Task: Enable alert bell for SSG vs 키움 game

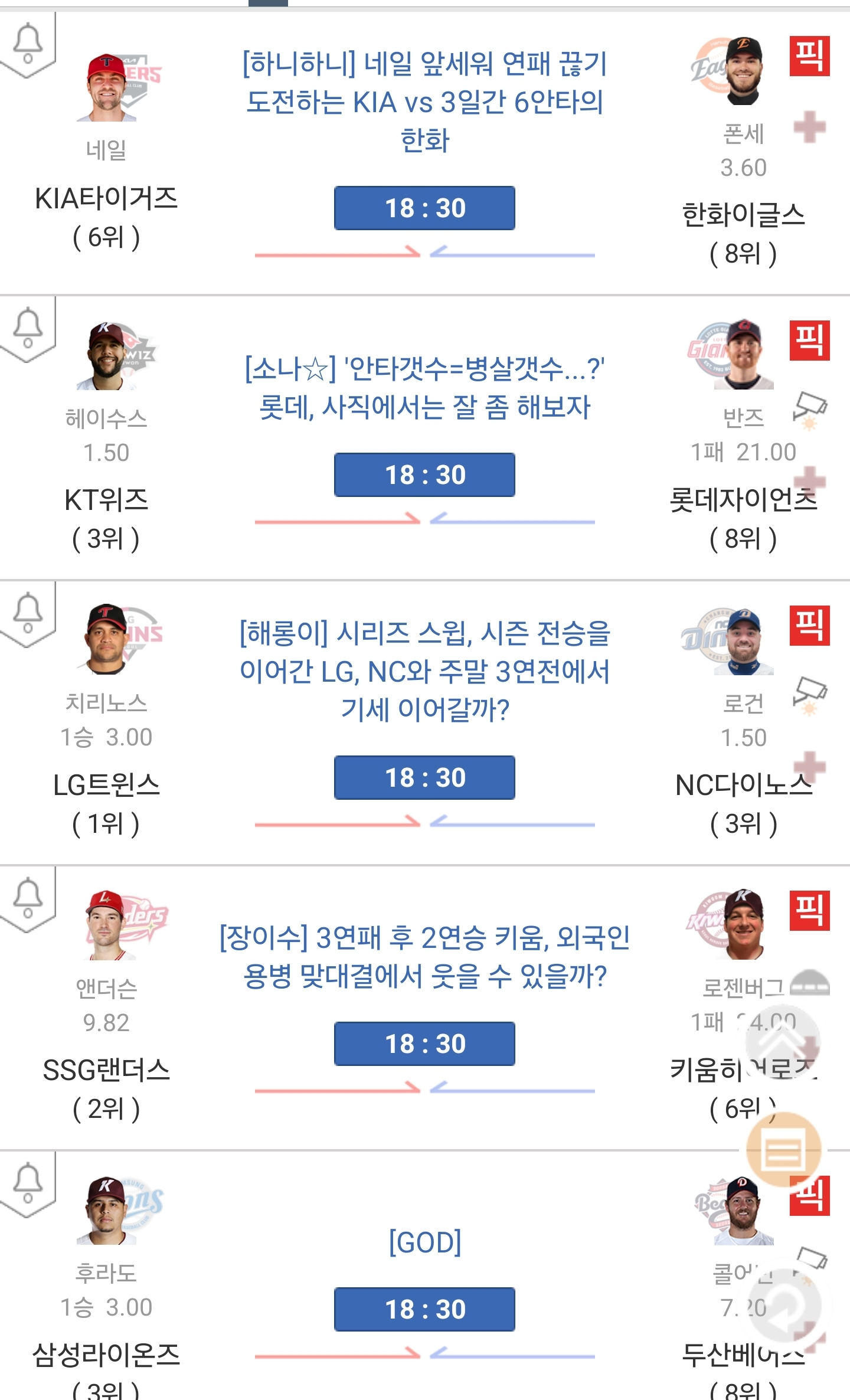Action: [28, 898]
